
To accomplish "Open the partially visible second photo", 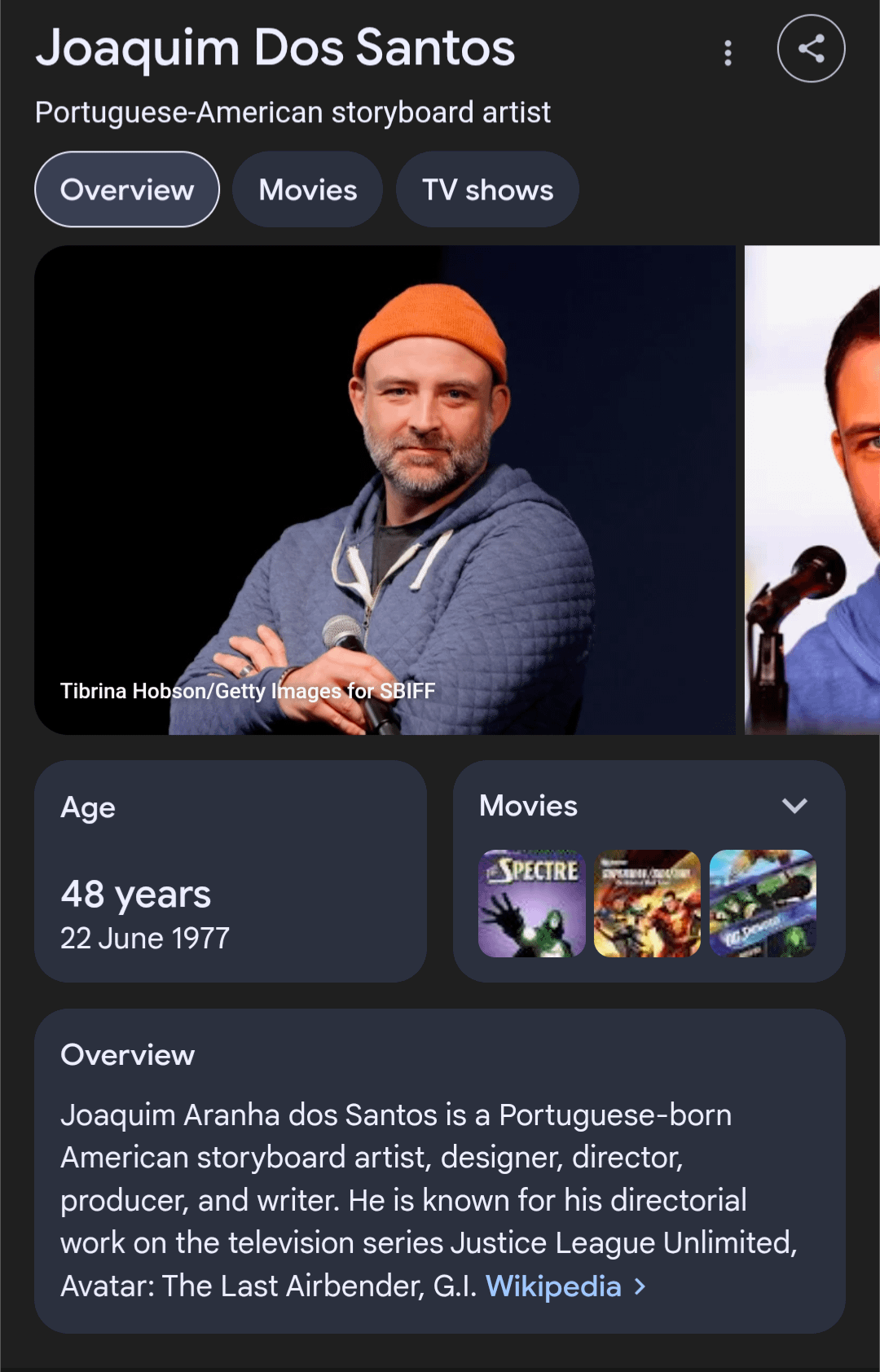I will click(x=812, y=490).
